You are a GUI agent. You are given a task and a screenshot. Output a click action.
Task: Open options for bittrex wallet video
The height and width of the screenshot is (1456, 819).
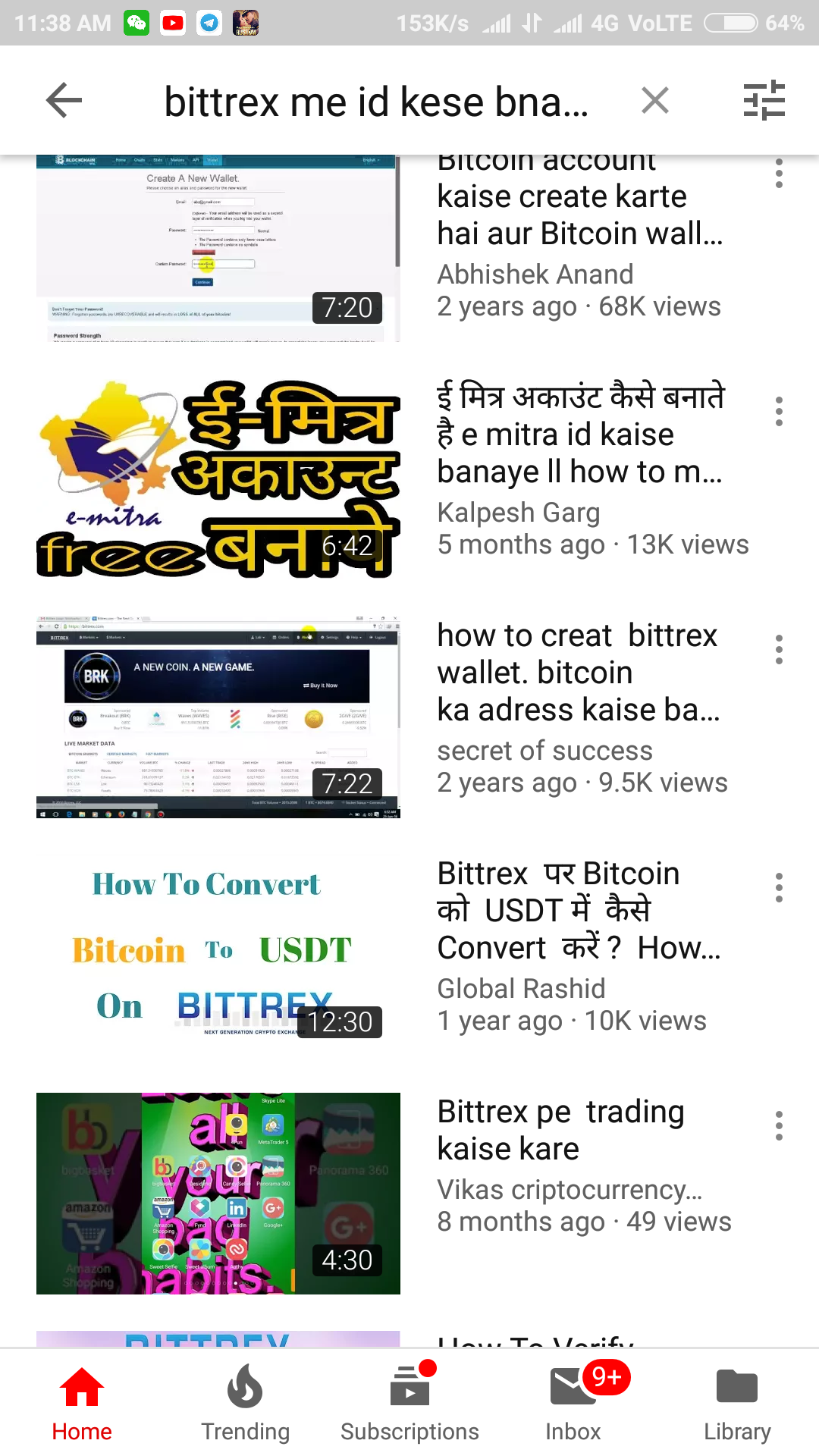coord(779,650)
